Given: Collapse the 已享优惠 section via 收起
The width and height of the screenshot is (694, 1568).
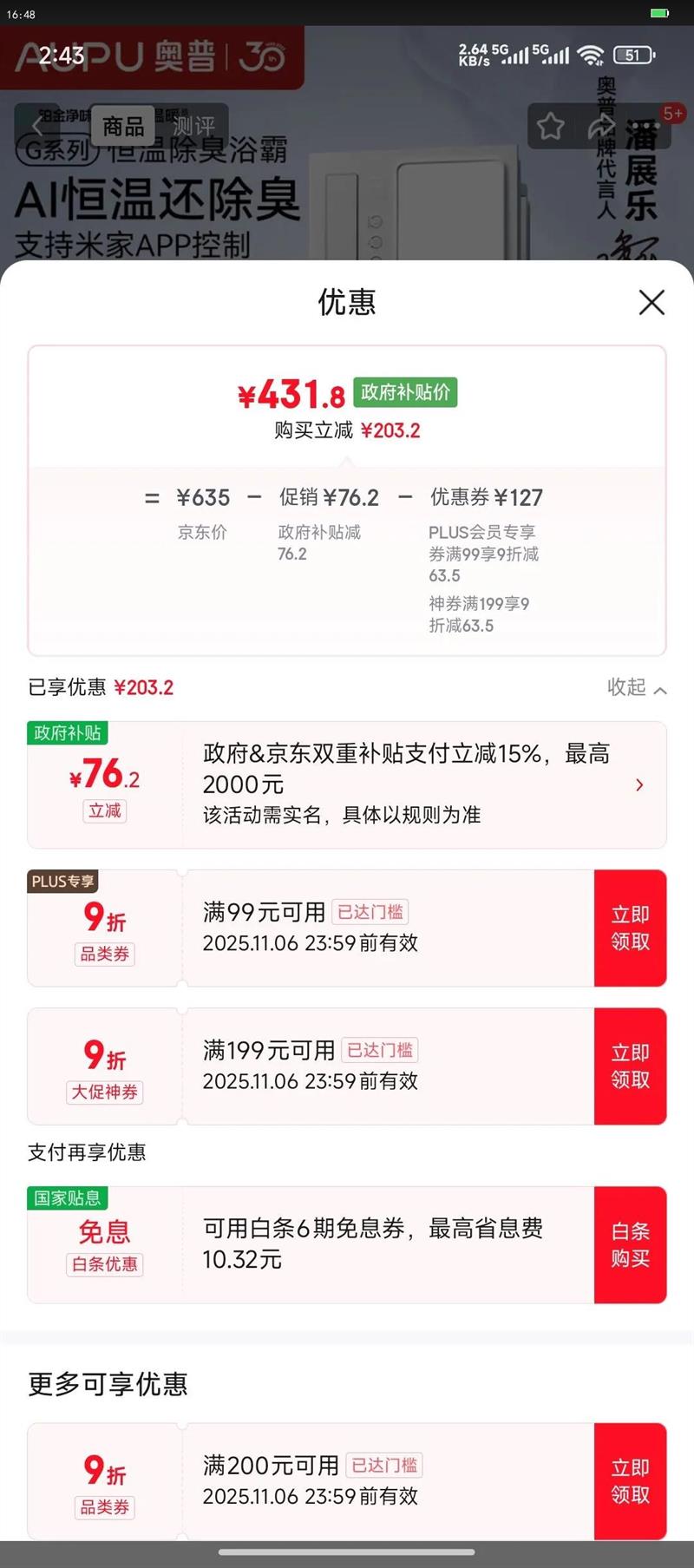Looking at the screenshot, I should [637, 687].
